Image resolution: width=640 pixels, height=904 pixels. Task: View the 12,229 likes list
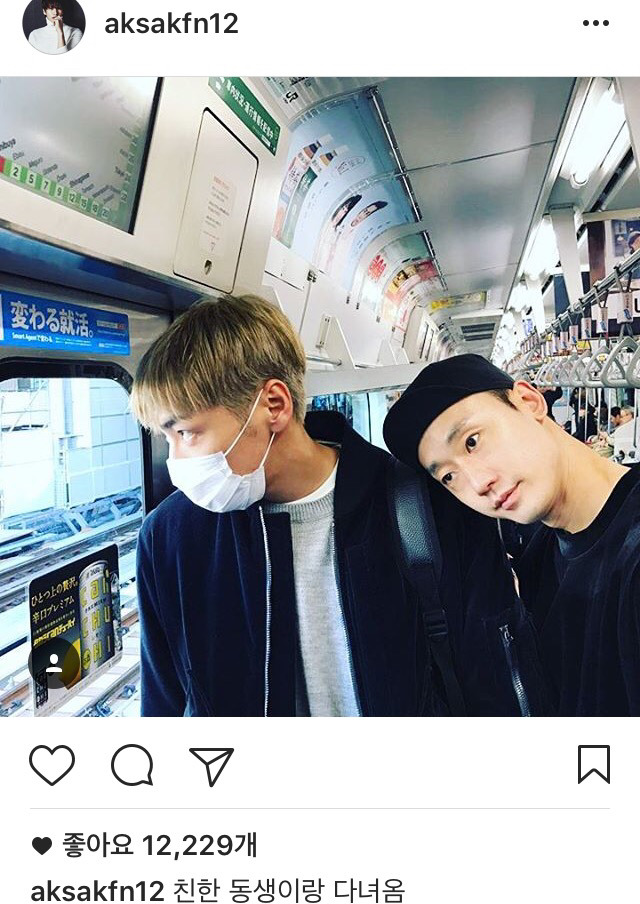(x=160, y=846)
